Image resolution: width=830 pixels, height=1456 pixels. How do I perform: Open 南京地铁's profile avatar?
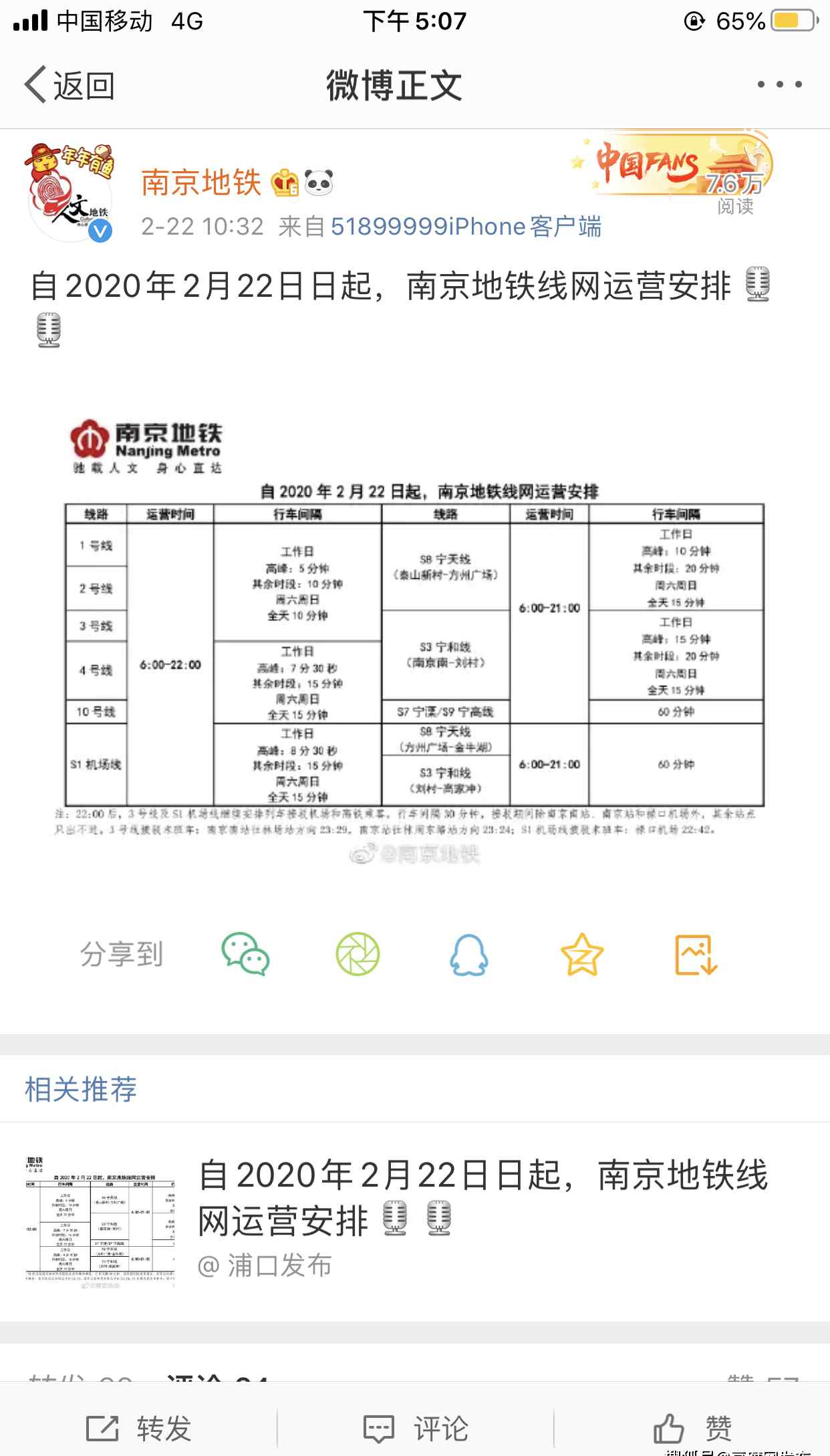(x=70, y=192)
